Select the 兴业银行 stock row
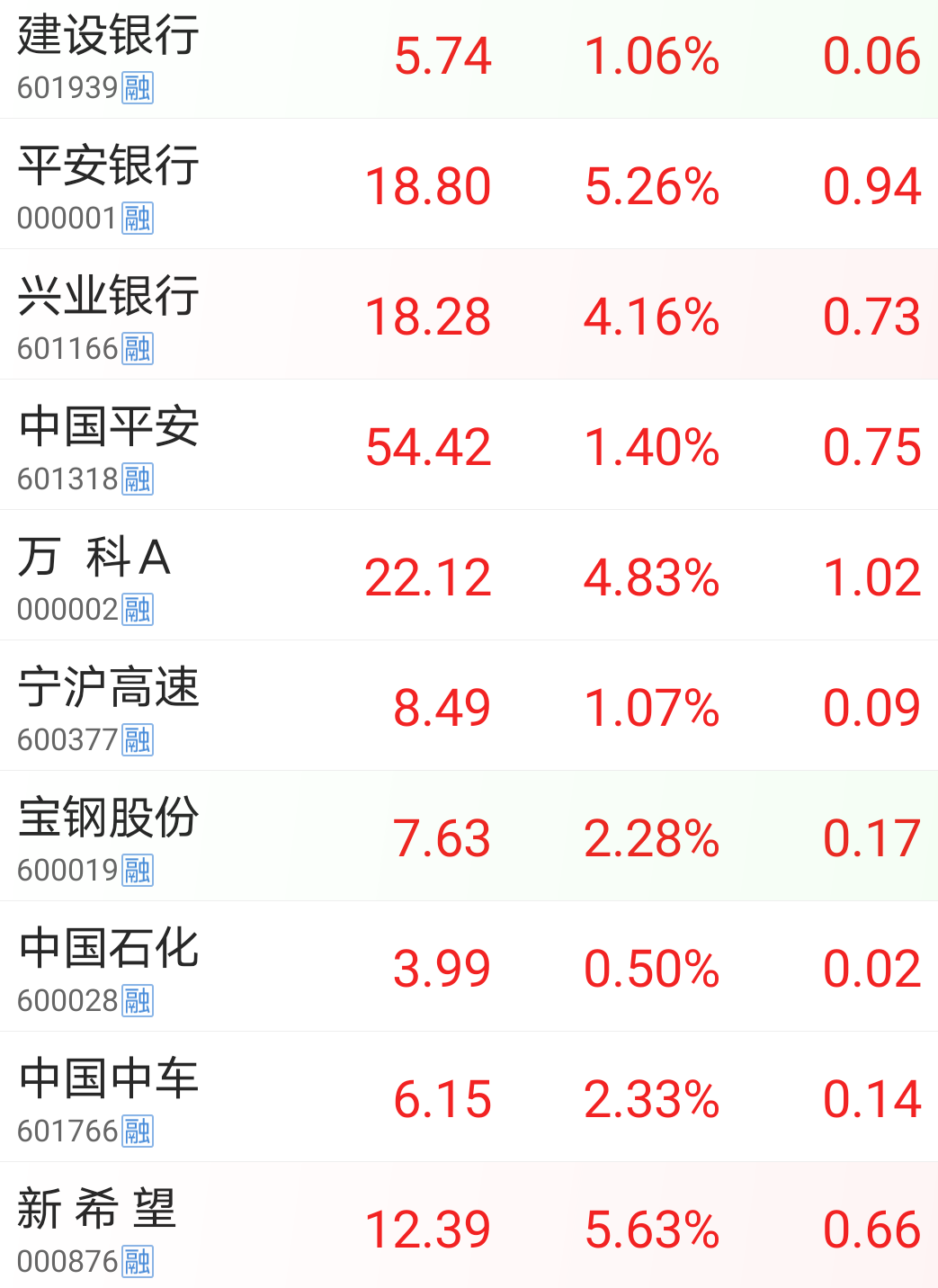Screen dimensions: 938x1288 (108, 316)
